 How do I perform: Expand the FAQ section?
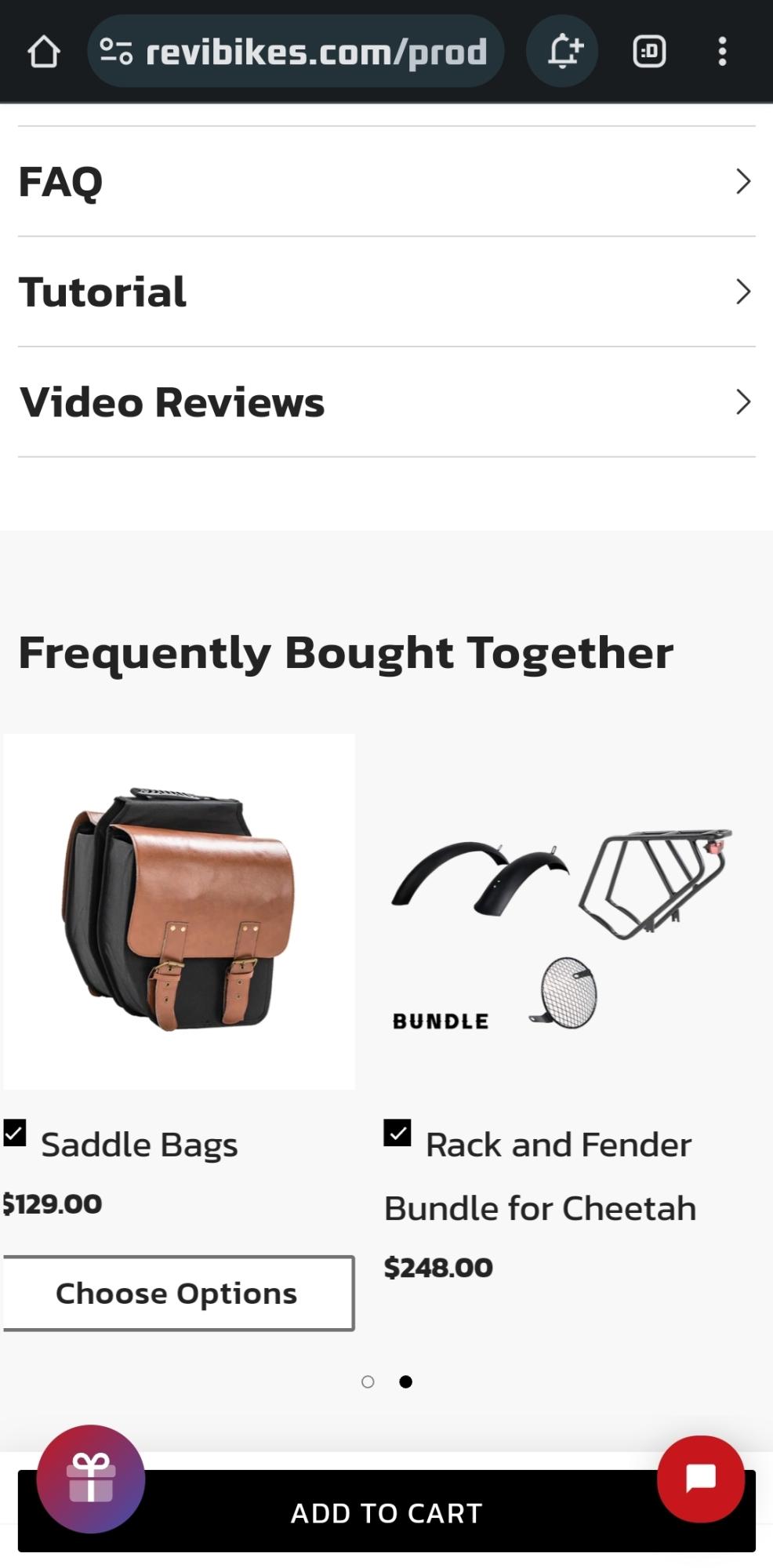click(386, 182)
